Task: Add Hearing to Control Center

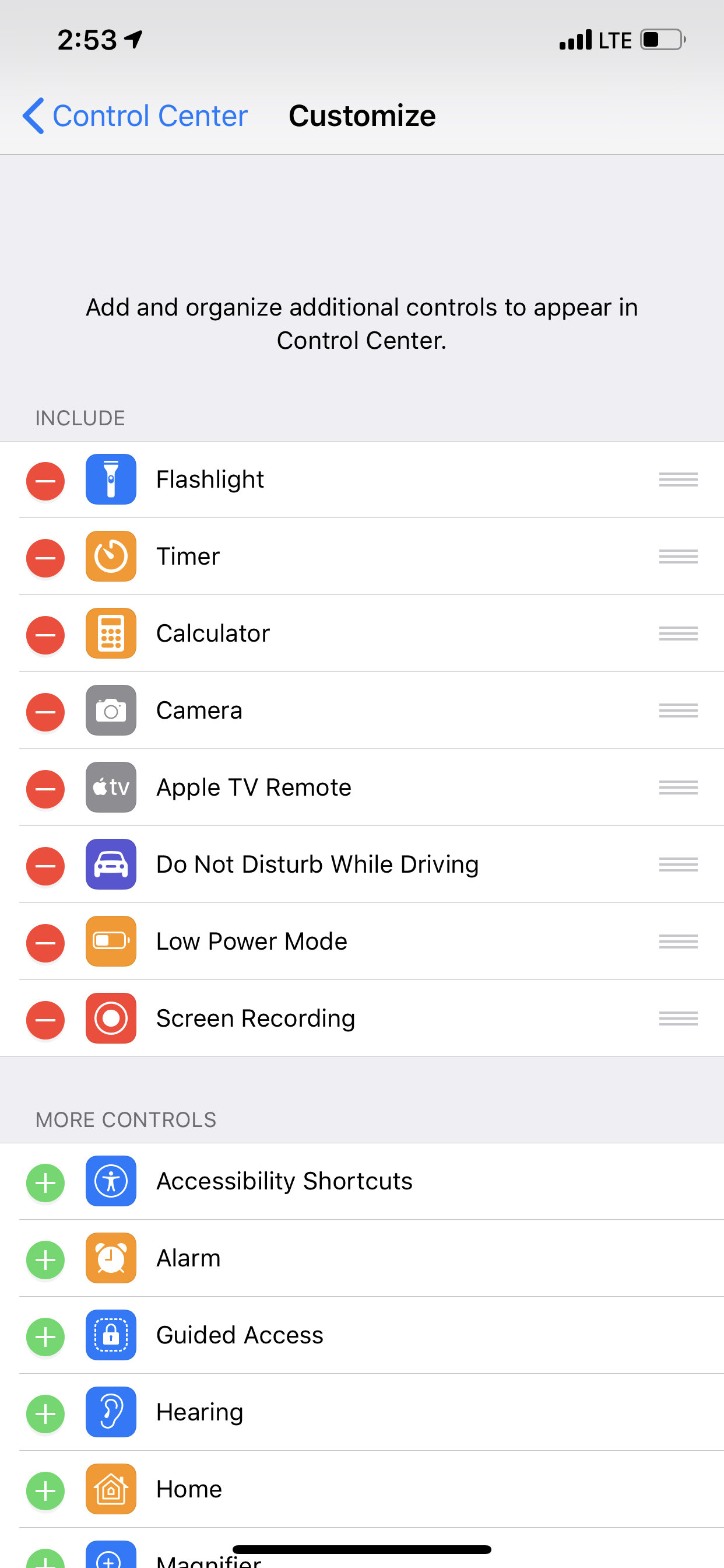Action: click(45, 1413)
